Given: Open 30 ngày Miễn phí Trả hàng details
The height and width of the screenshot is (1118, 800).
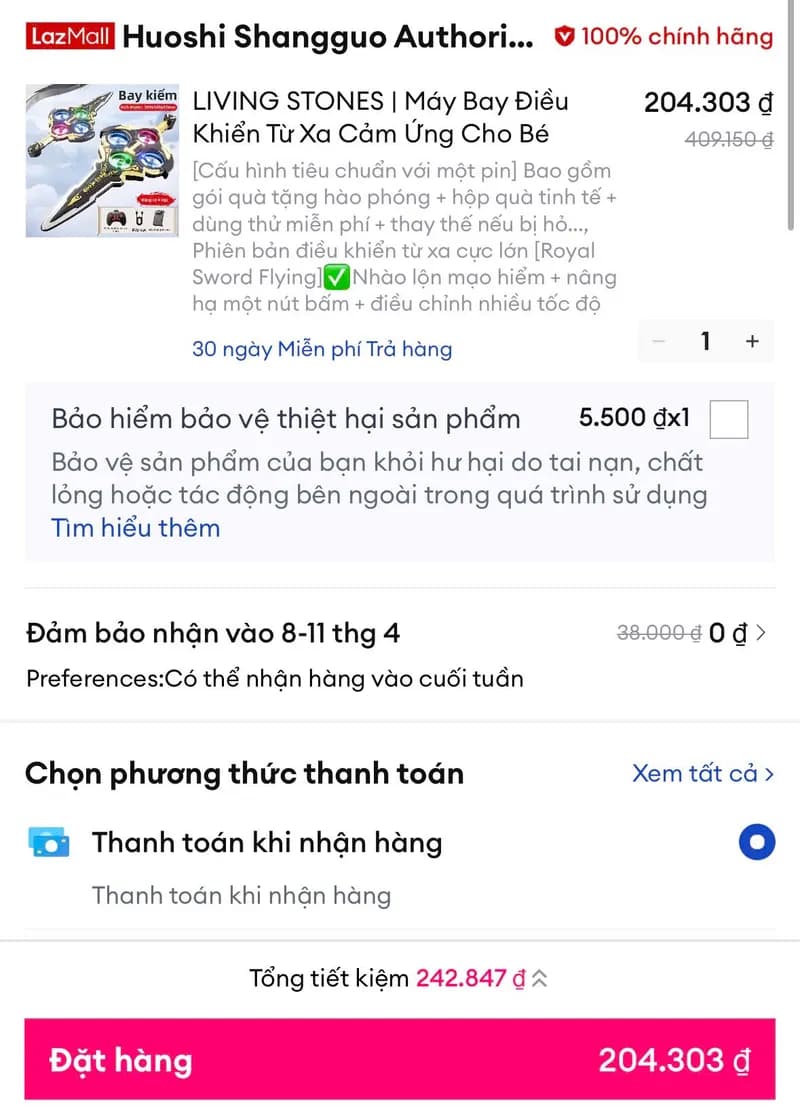Looking at the screenshot, I should tap(322, 349).
